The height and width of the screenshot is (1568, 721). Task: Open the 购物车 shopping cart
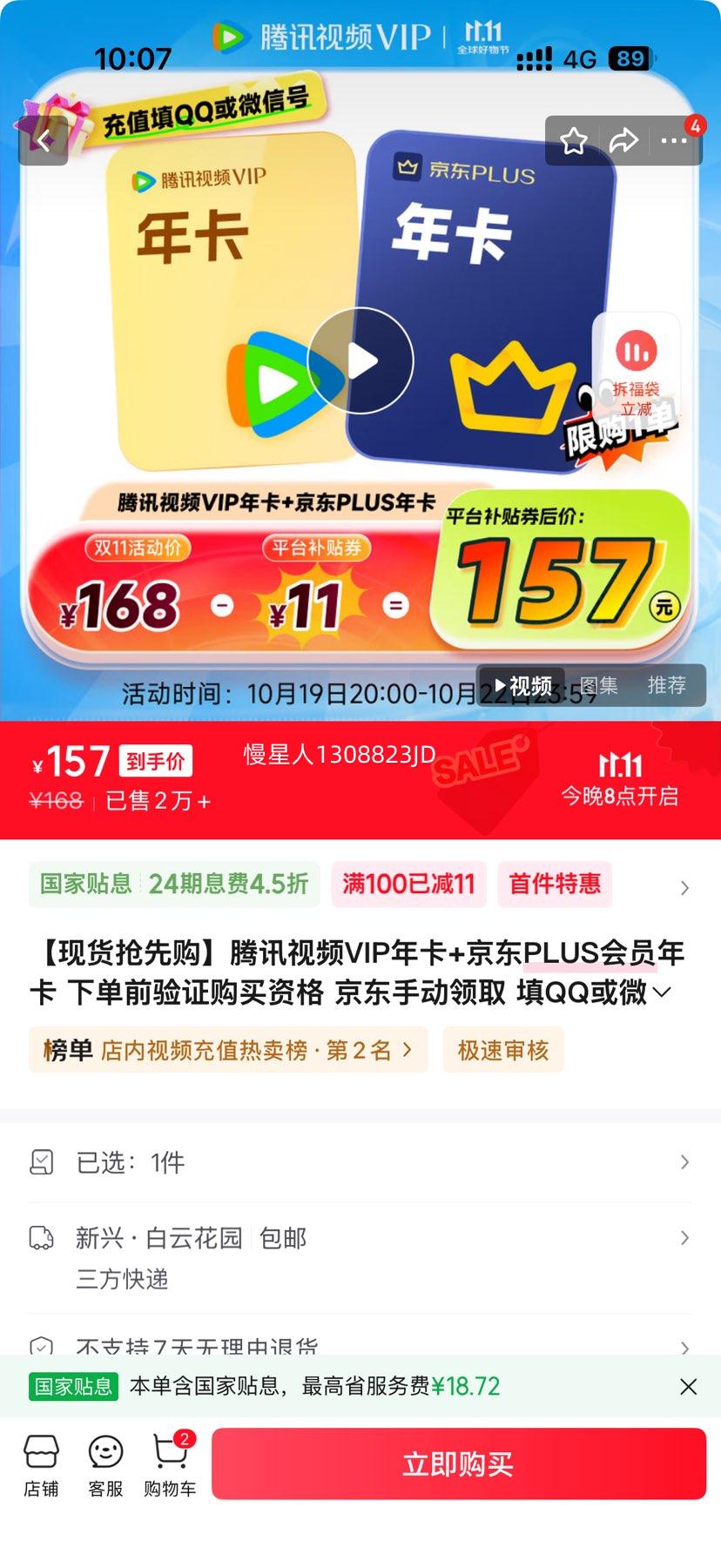[170, 1467]
